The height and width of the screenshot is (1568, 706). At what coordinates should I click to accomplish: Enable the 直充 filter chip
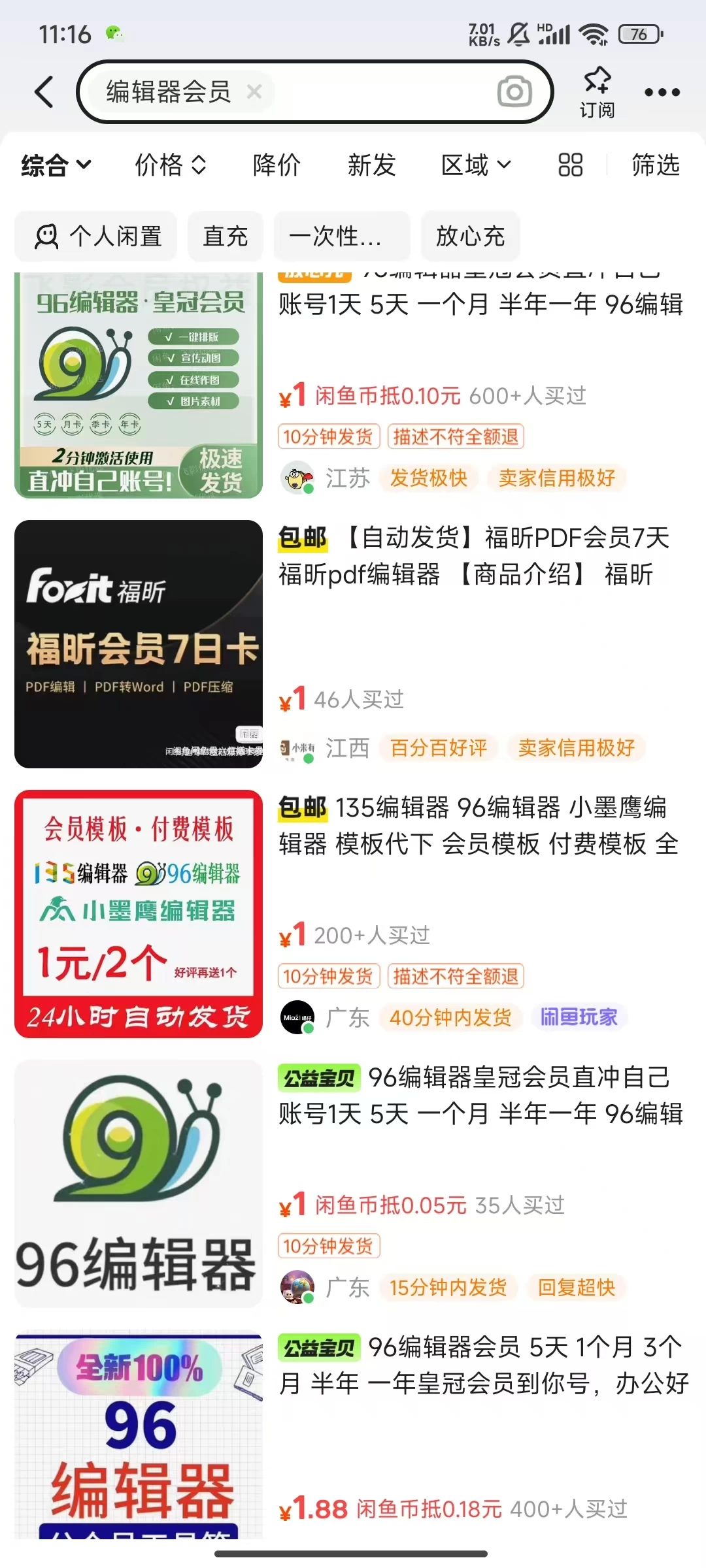225,237
